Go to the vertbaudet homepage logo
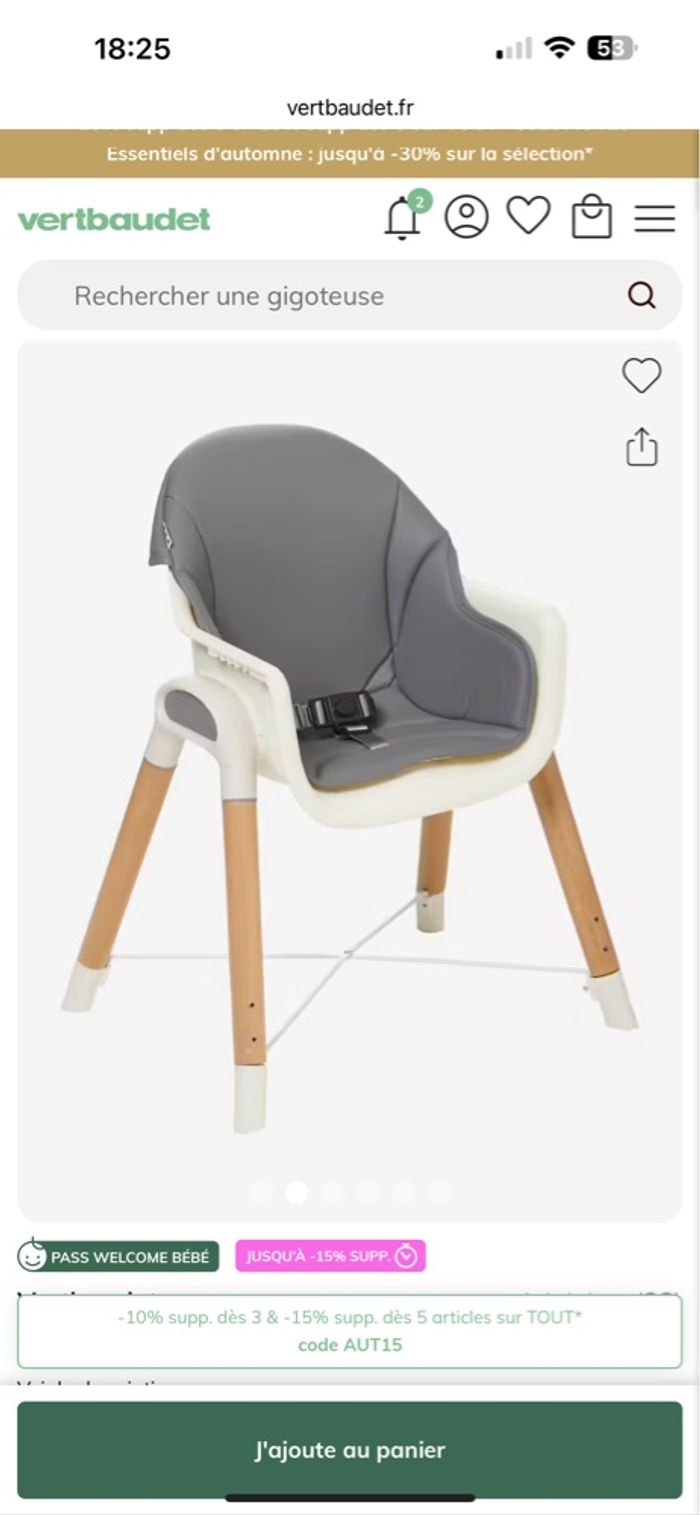Screen dimensions: 700x1515 click(114, 219)
